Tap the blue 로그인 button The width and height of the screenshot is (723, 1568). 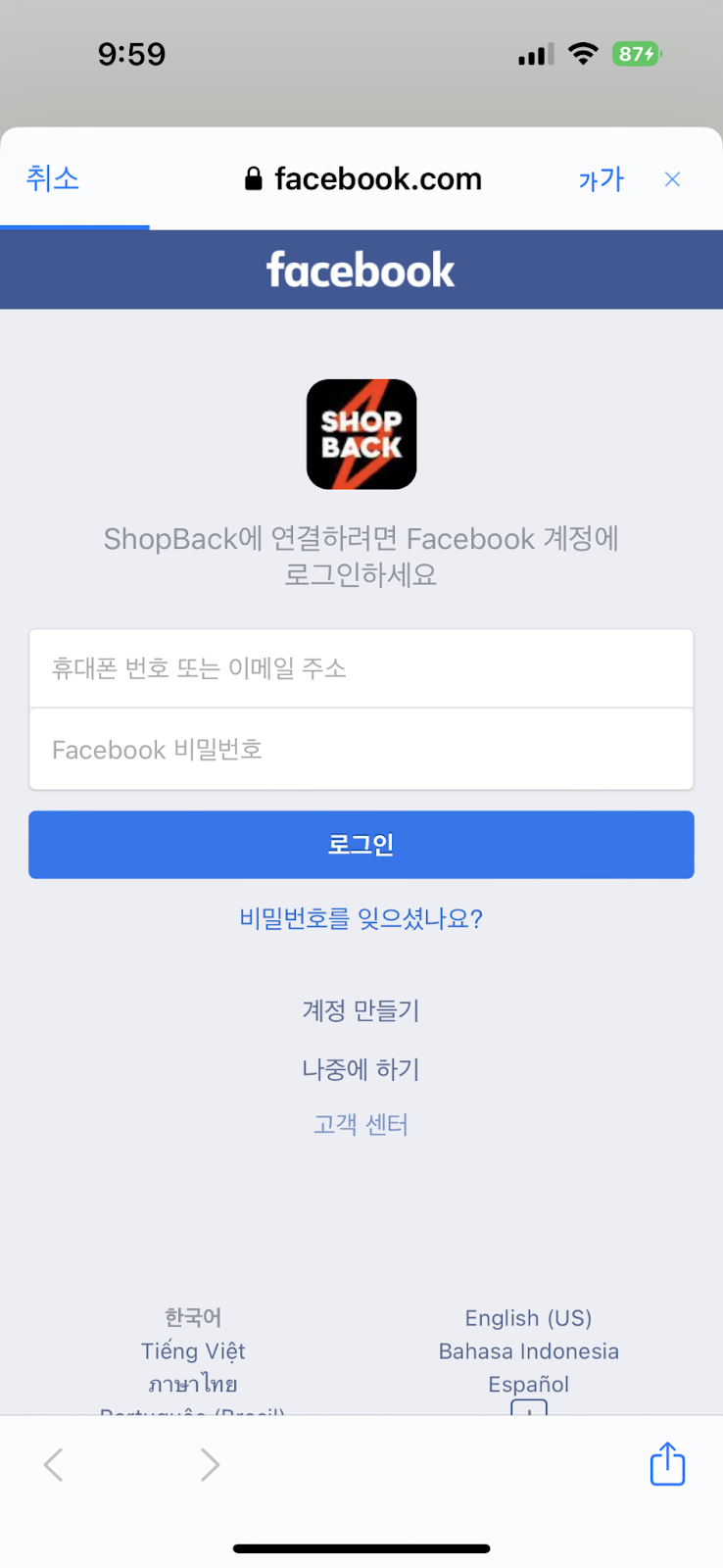(x=361, y=845)
